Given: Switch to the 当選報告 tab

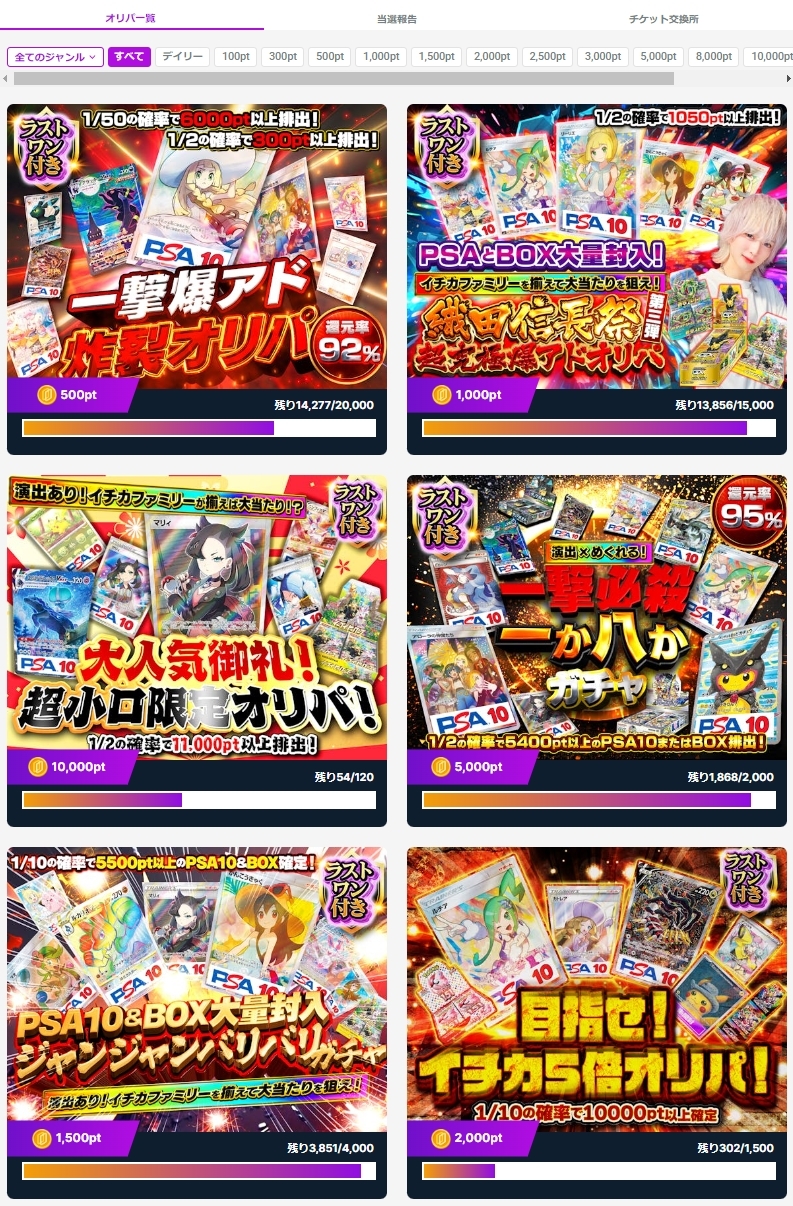Looking at the screenshot, I should (397, 19).
